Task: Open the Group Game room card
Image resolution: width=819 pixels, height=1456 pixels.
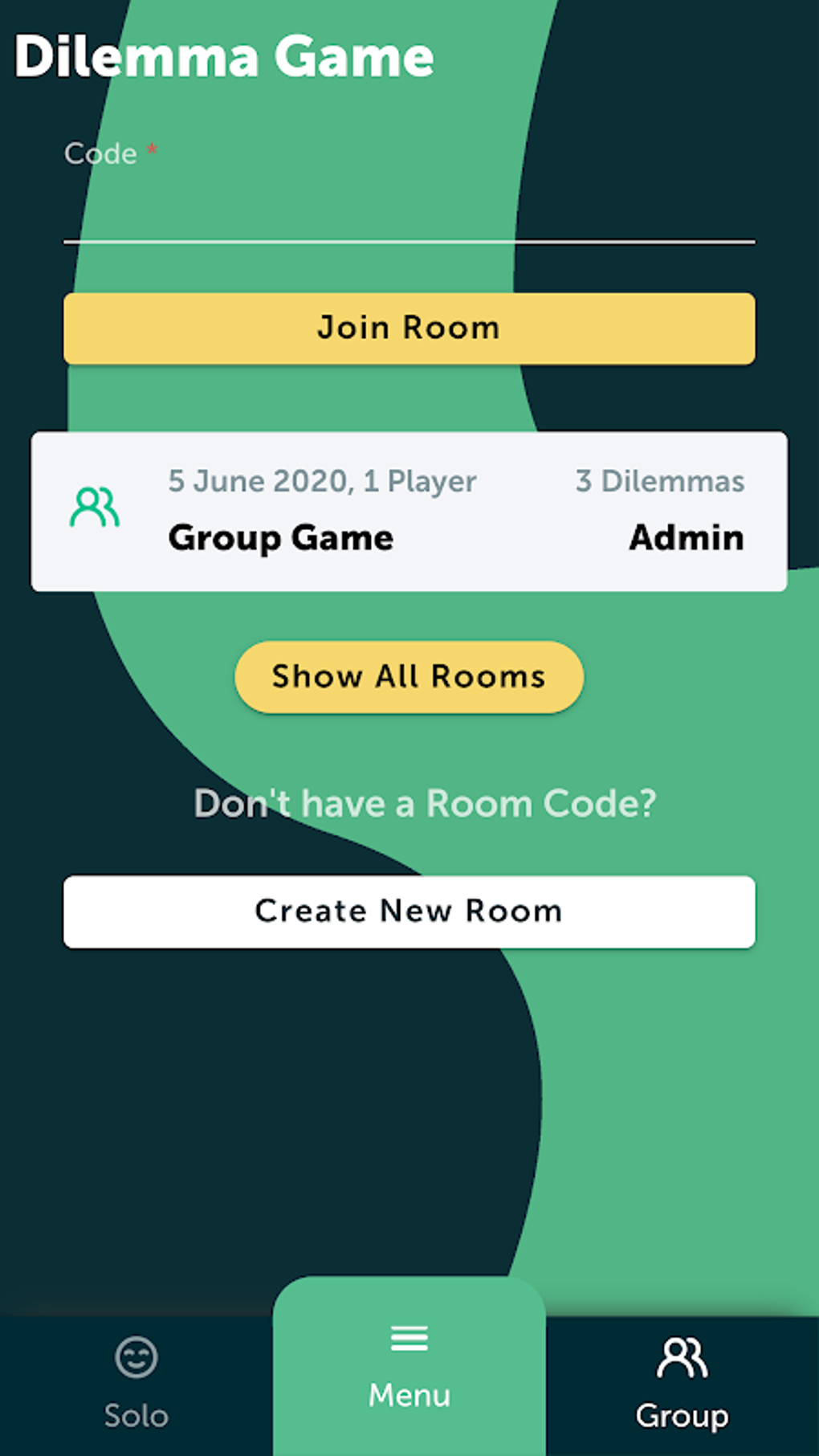Action: click(409, 512)
